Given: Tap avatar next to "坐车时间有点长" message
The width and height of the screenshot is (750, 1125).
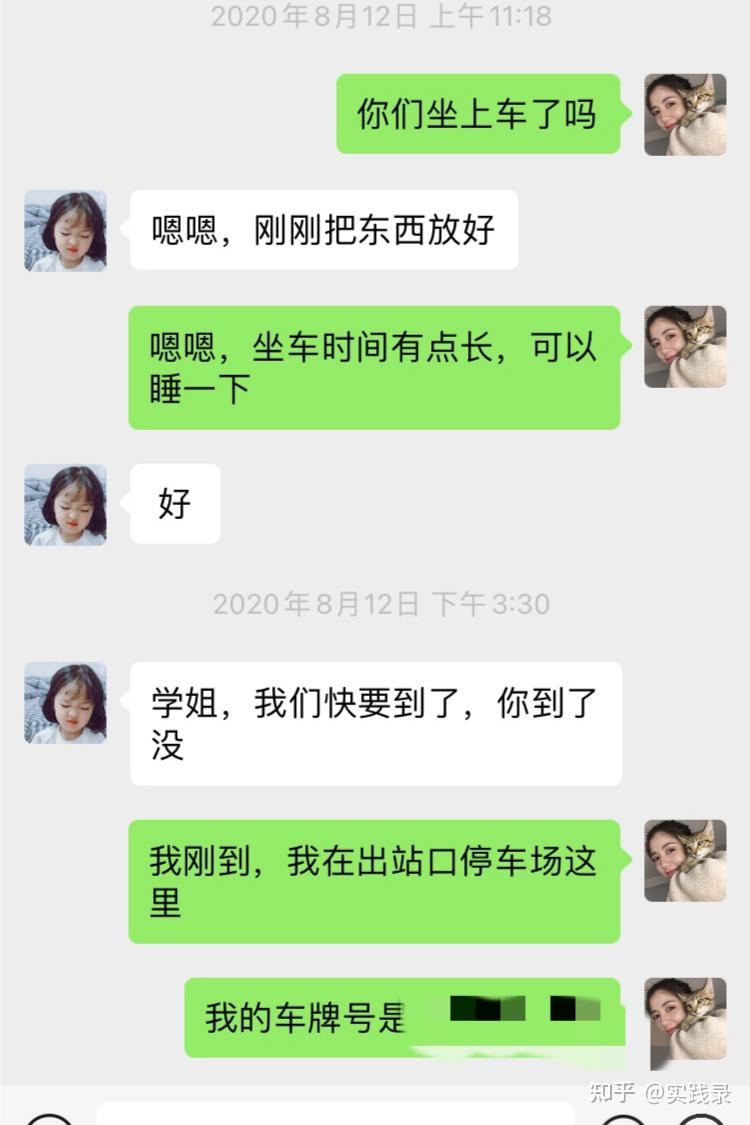Looking at the screenshot, I should point(685,347).
